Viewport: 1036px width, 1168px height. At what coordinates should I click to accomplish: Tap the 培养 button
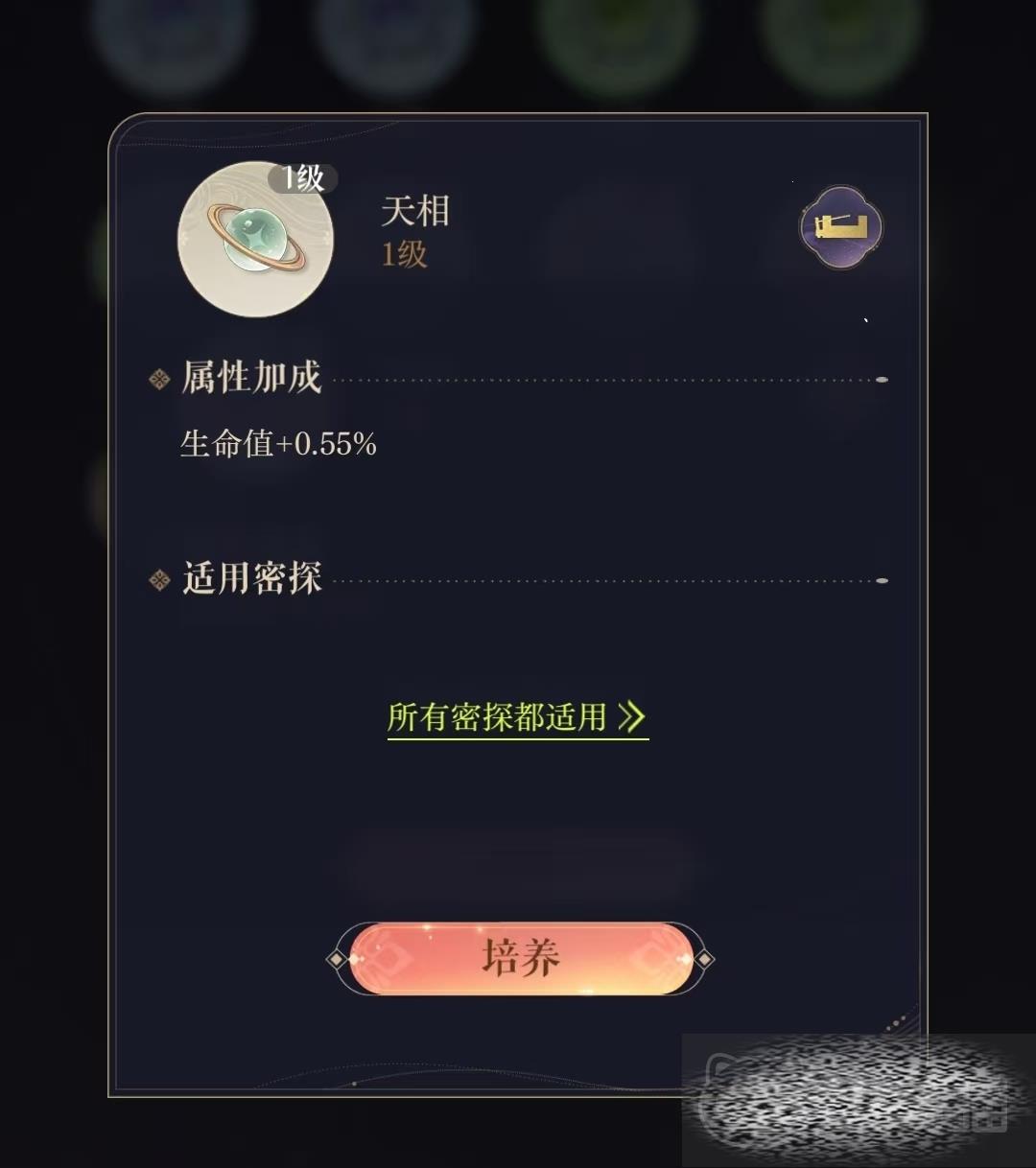520,958
